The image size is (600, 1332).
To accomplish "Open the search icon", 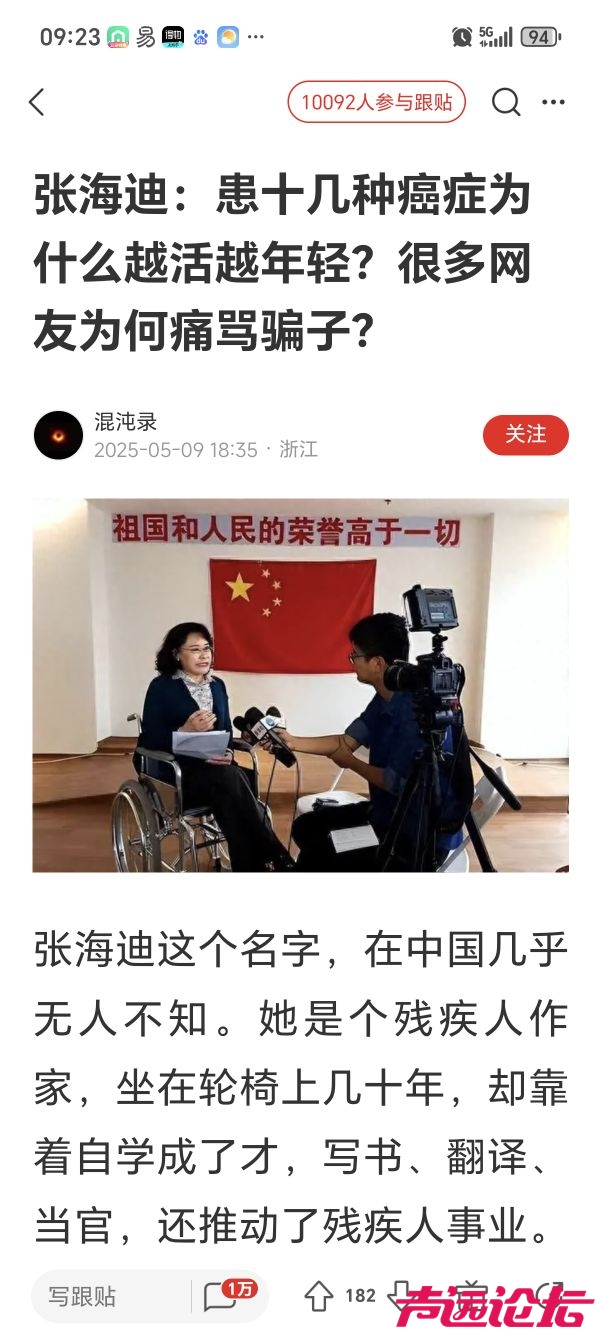I will click(x=506, y=102).
